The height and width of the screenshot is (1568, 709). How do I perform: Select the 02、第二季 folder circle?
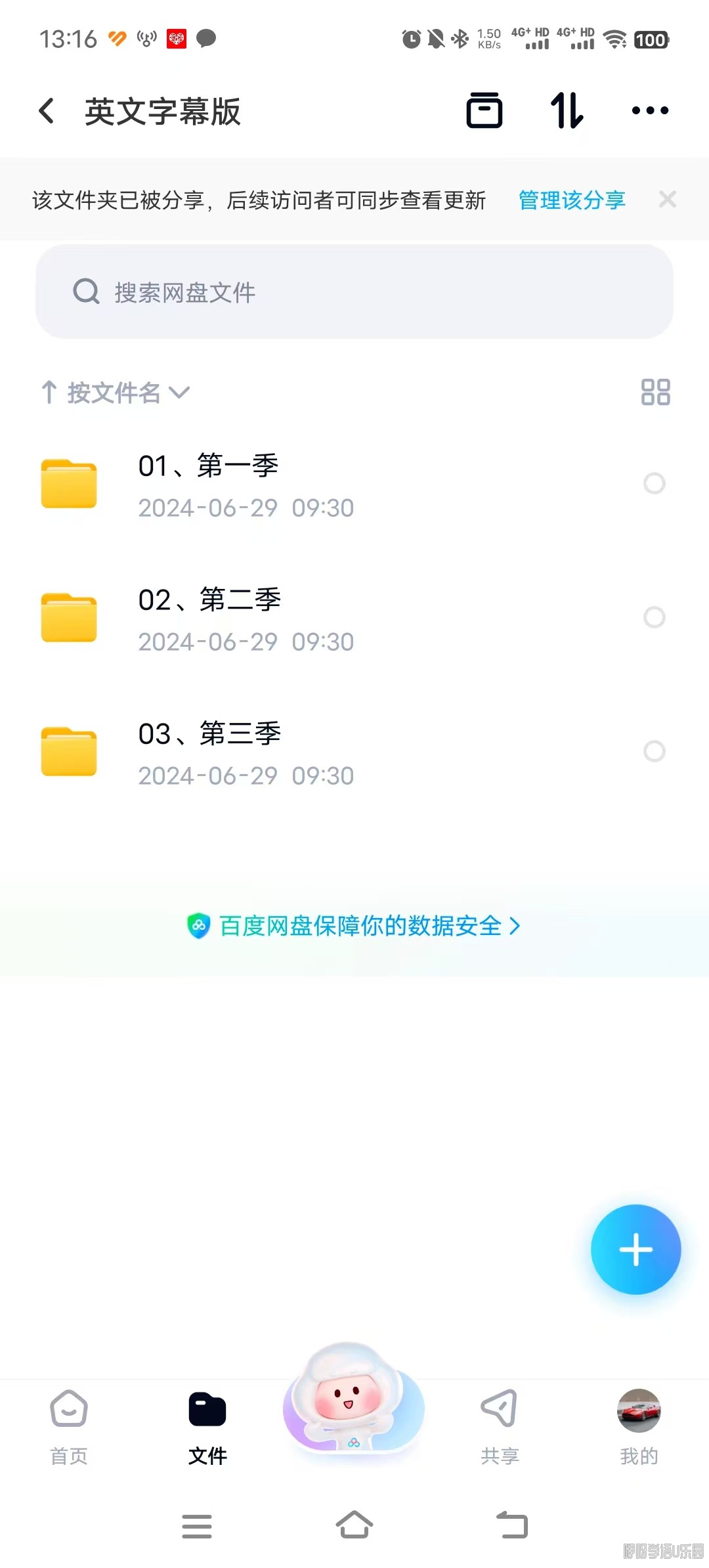point(654,618)
